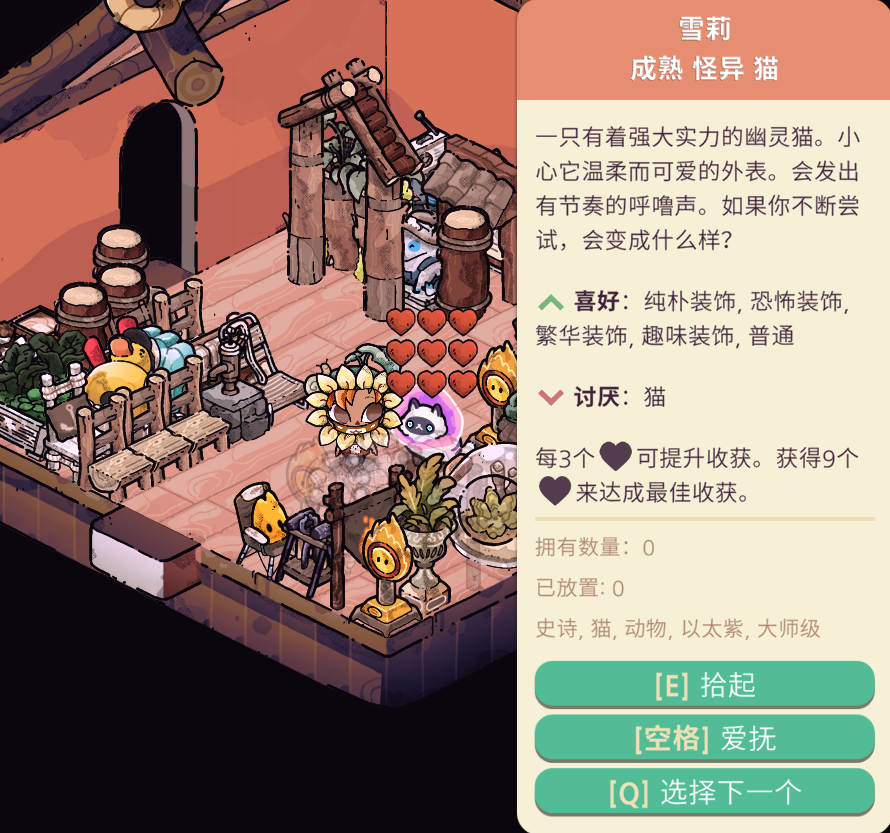Screen dimensions: 890x833
Task: Tap 选择下一个 to select next
Action: click(704, 792)
